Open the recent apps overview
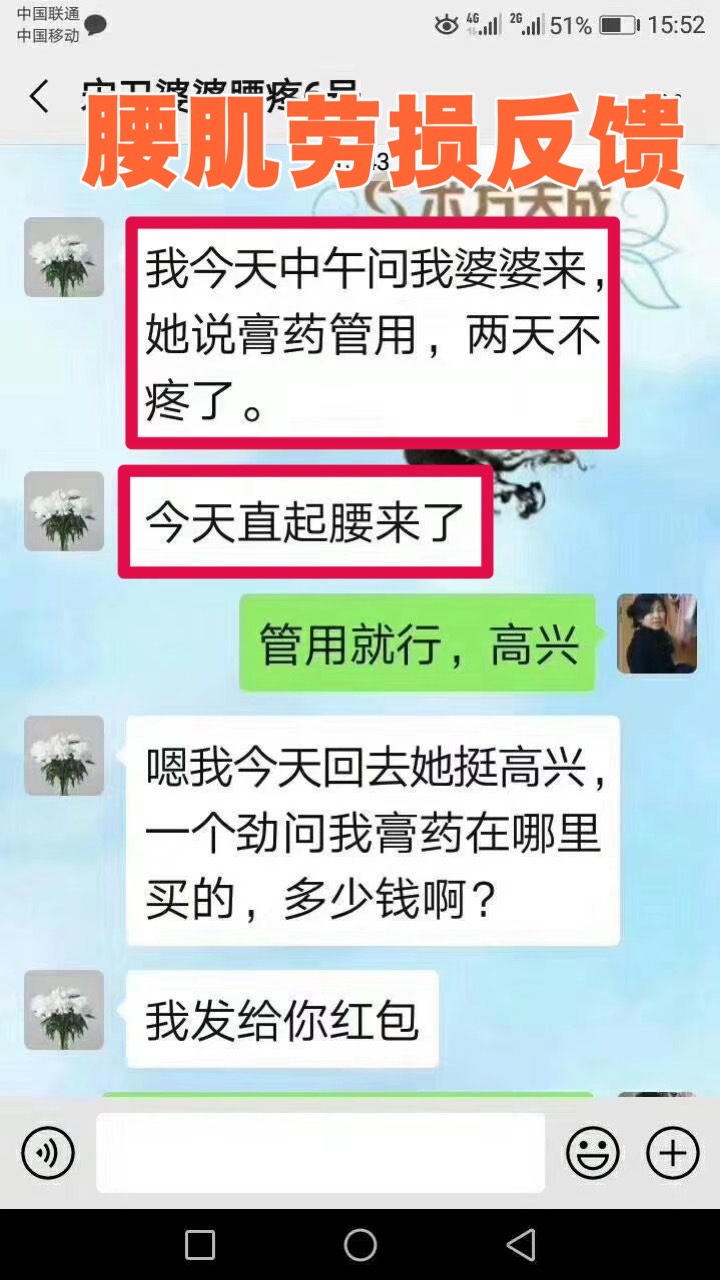Viewport: 720px width, 1280px height. coord(200,1244)
